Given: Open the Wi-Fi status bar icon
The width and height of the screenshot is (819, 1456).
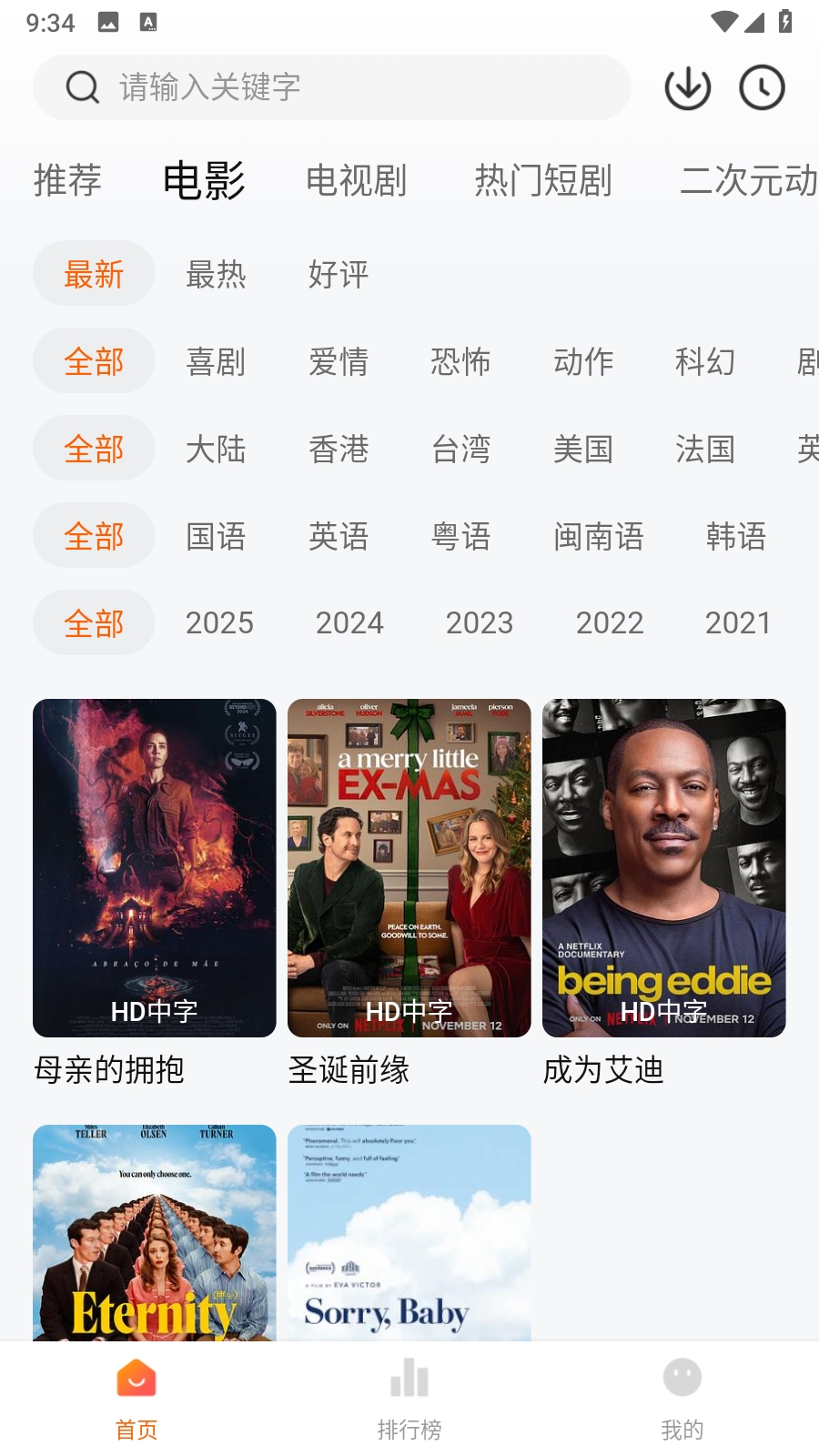Looking at the screenshot, I should click(x=723, y=20).
